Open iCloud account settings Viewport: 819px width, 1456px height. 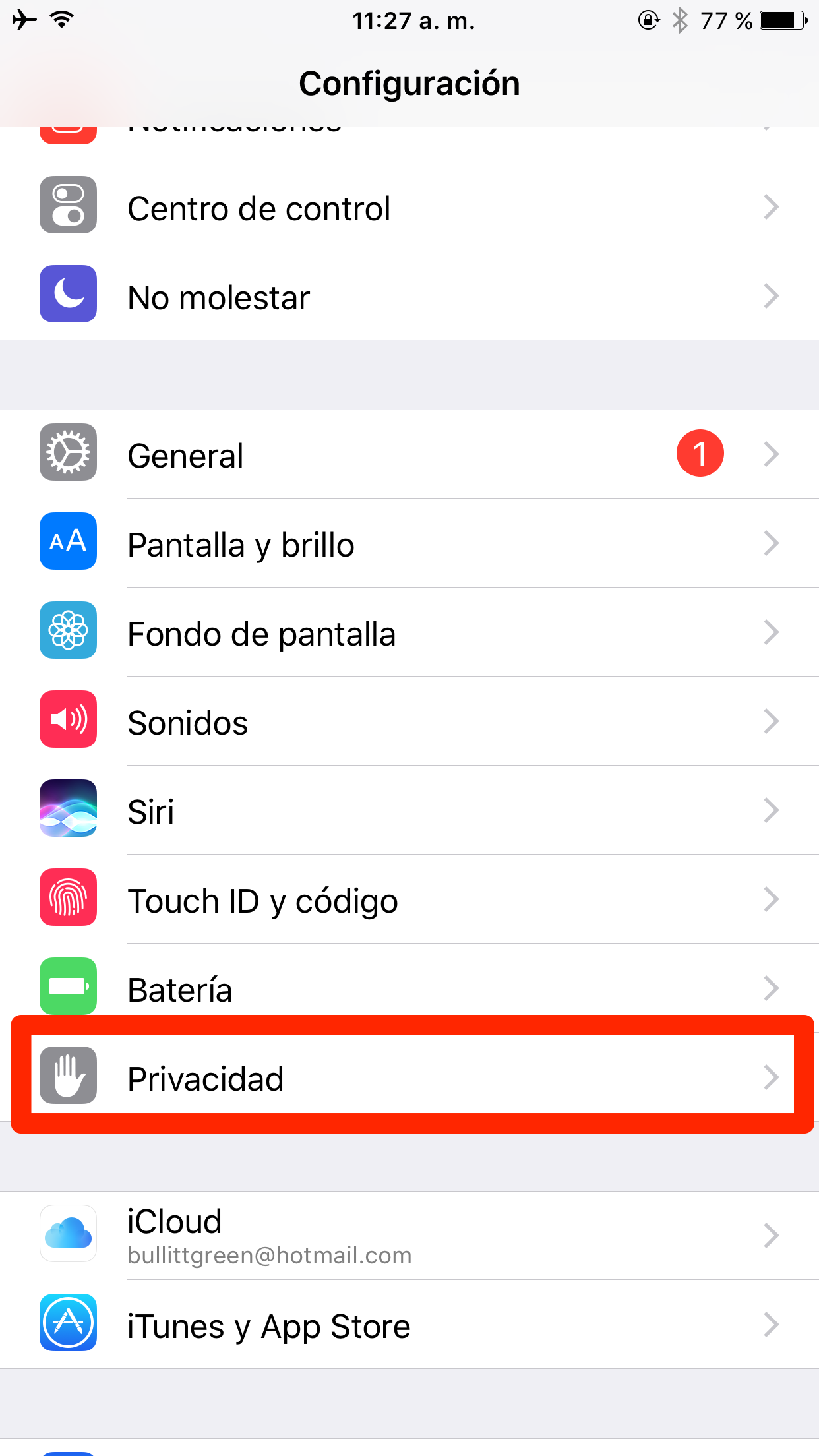(x=409, y=1236)
